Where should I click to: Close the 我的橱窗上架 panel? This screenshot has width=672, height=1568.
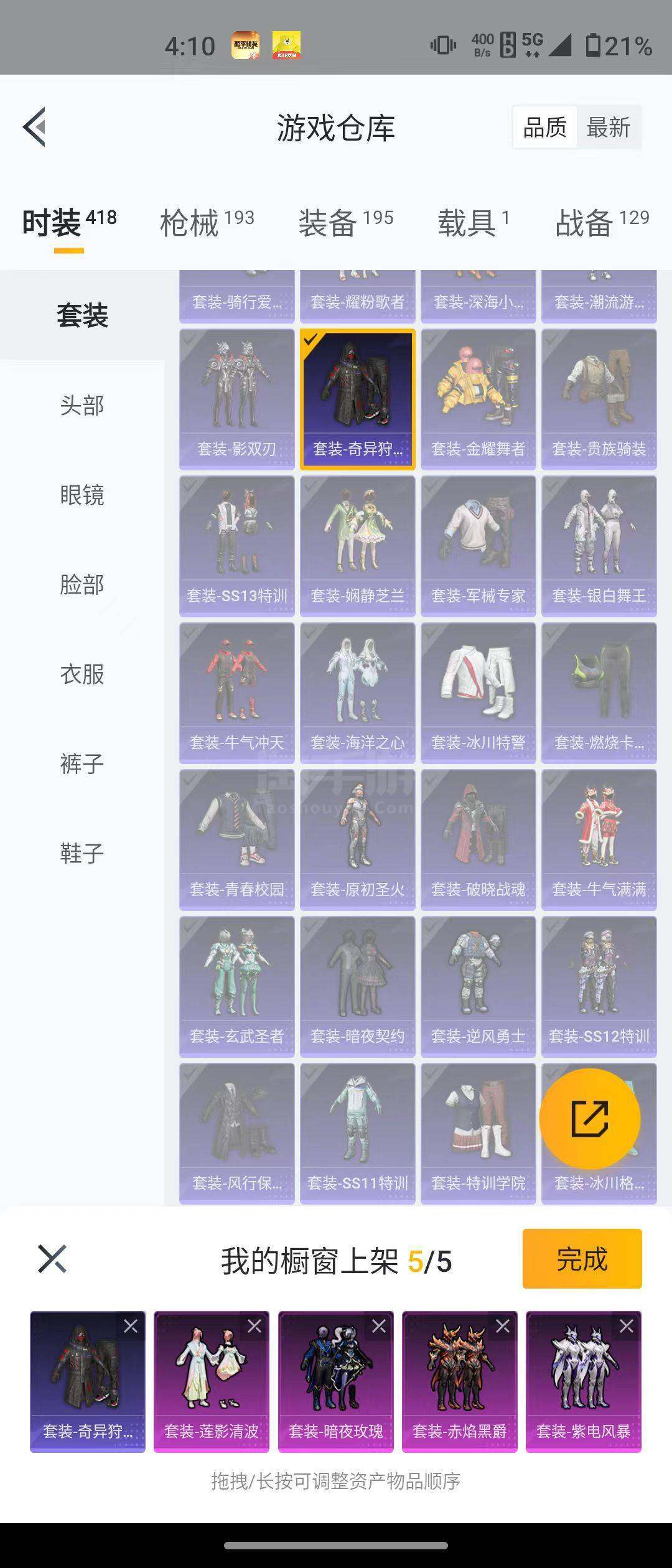52,1259
